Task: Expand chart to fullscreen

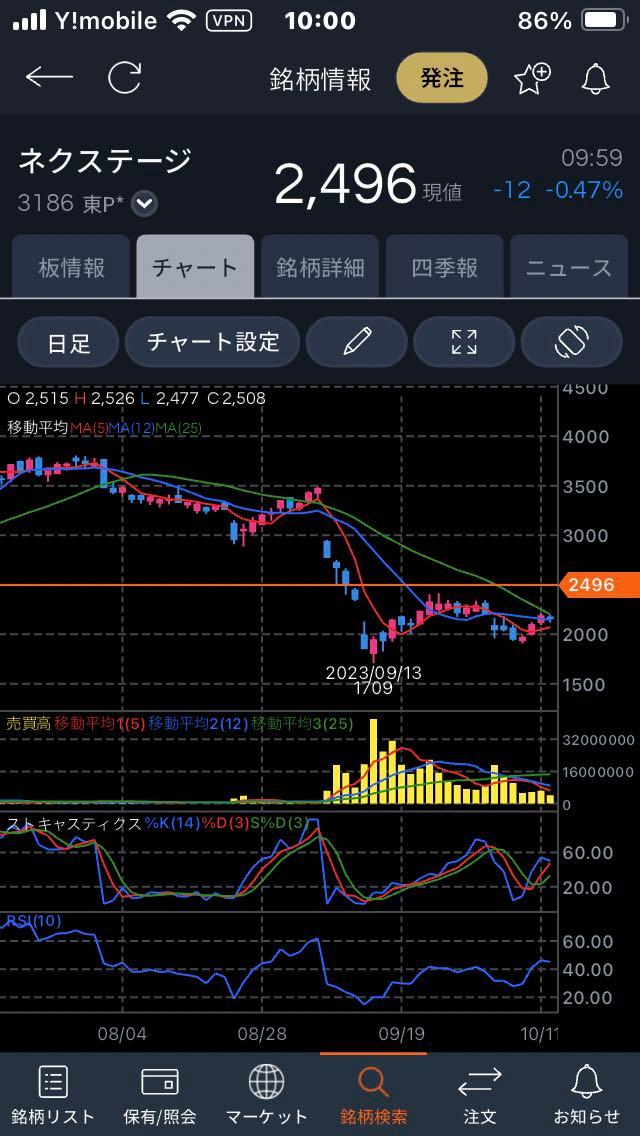Action: (464, 342)
